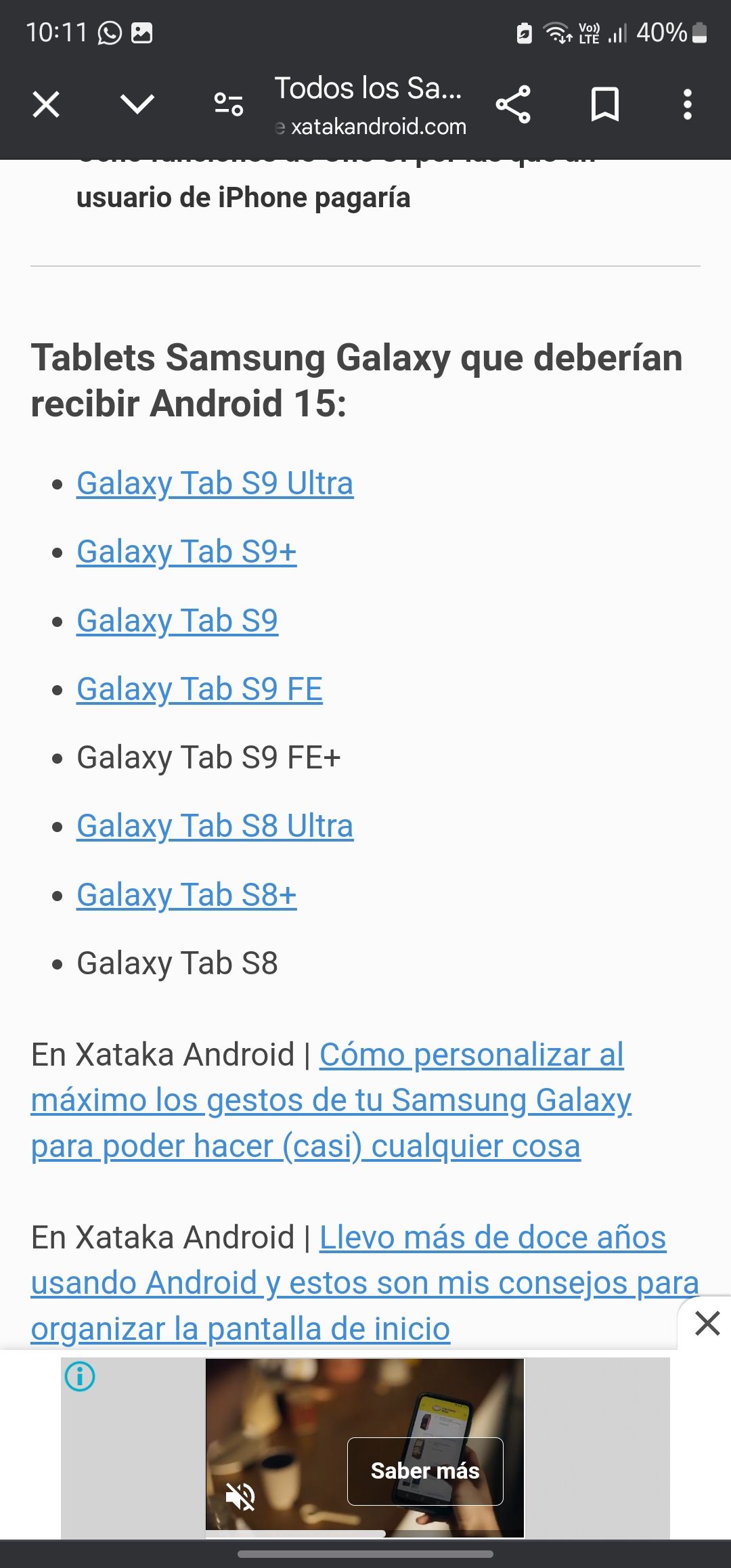Image resolution: width=731 pixels, height=1568 pixels.
Task: Open the Galaxy Tab S8+ link
Action: pyautogui.click(x=186, y=894)
